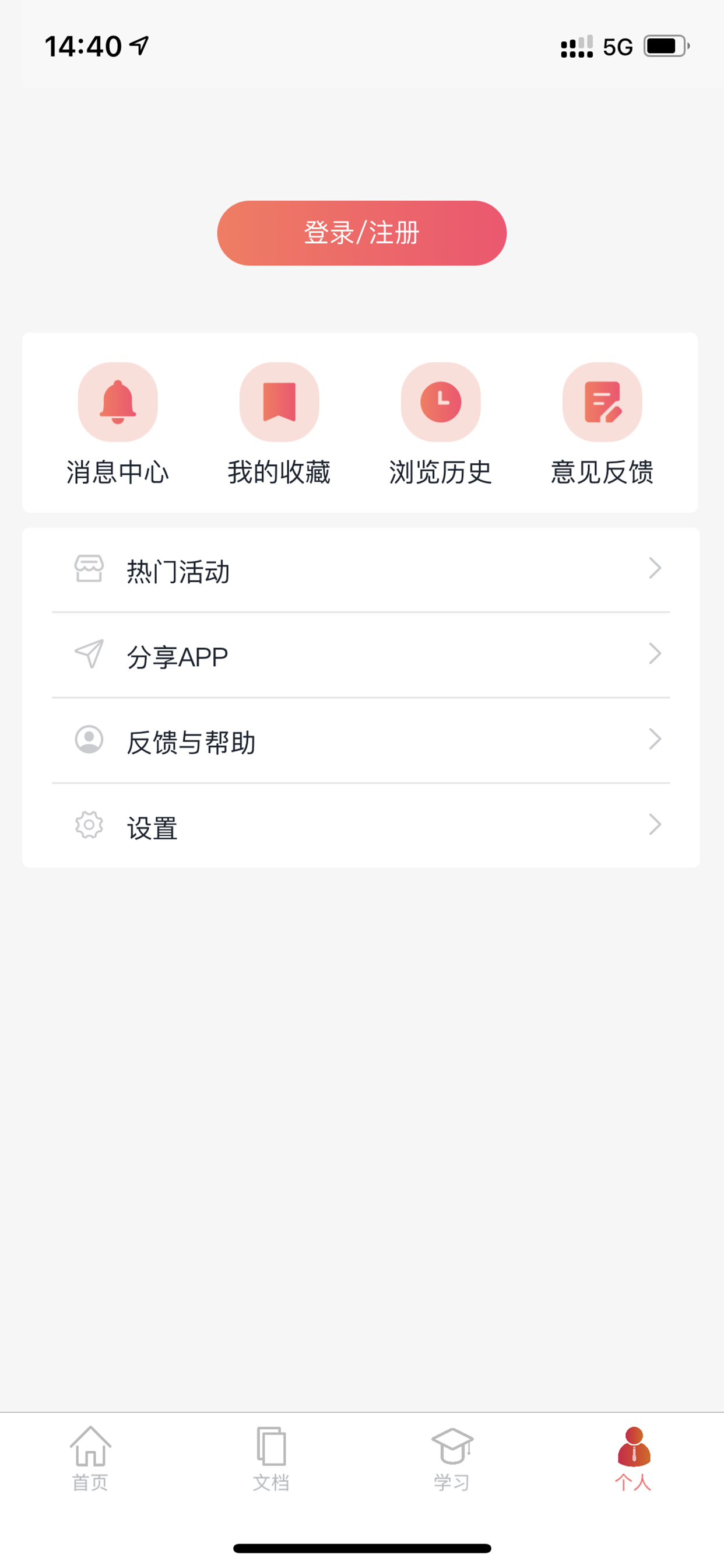Select the 分享APP row
Viewport: 724px width, 1568px height.
click(361, 656)
